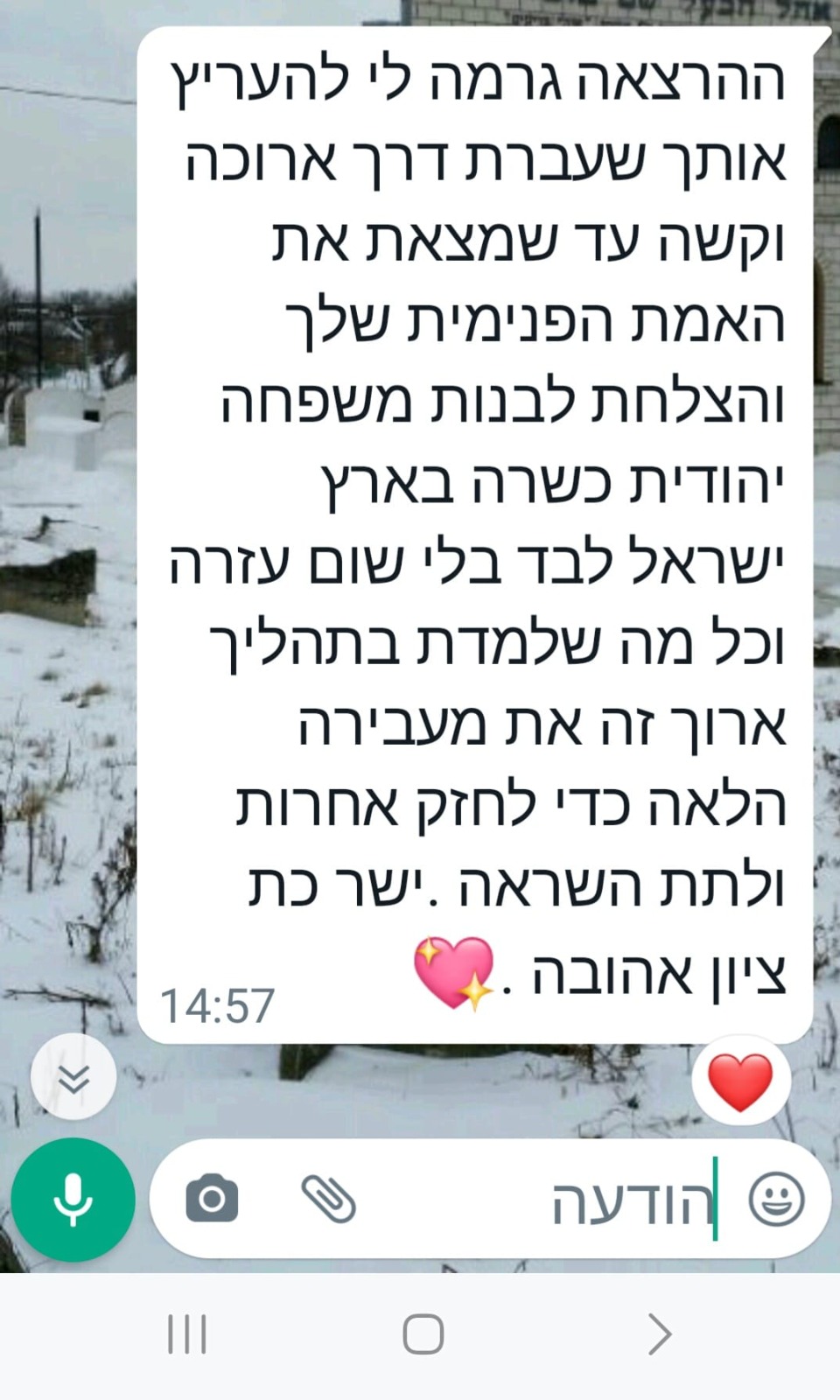The width and height of the screenshot is (840, 1400).
Task: Open recent apps from the navigation bar
Action: coord(188,1334)
